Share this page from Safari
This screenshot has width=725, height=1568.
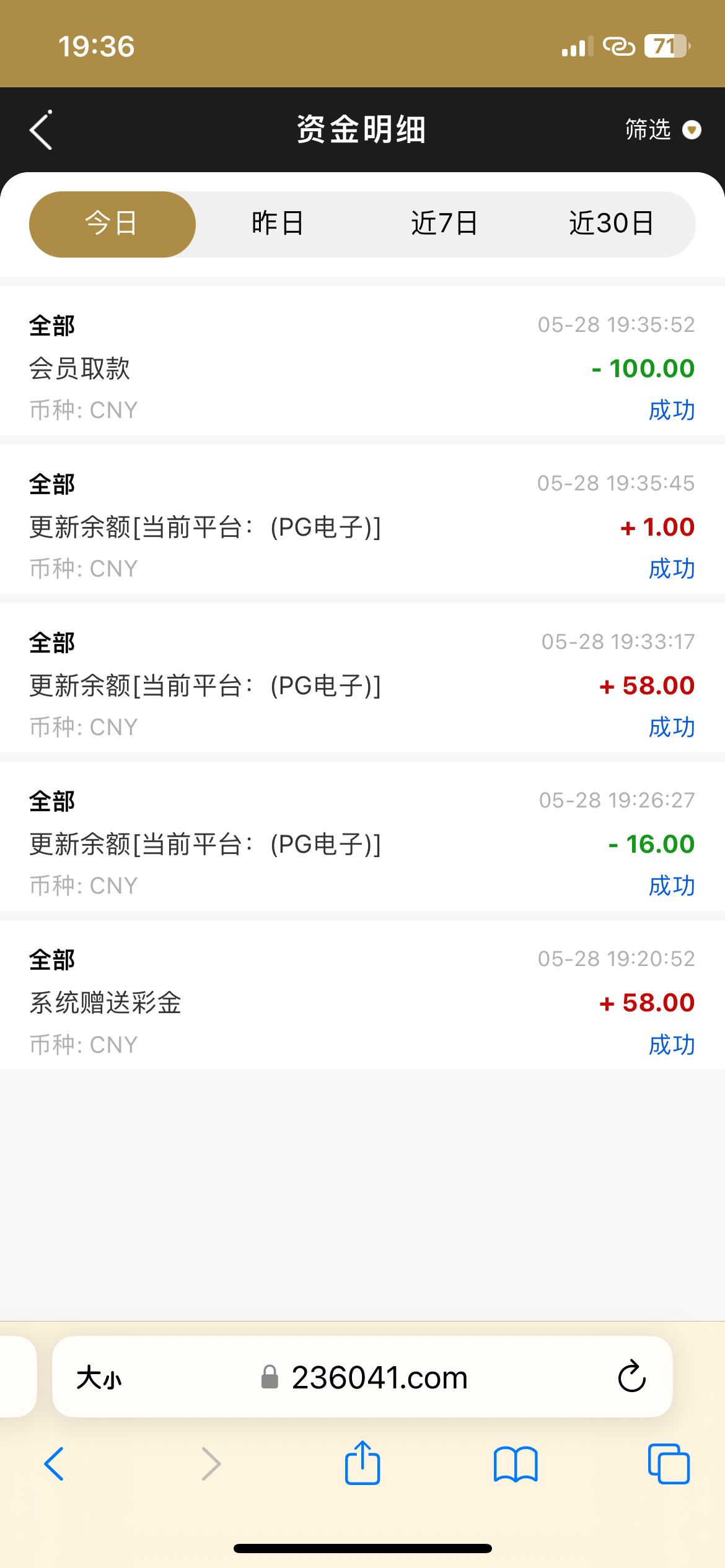362,1464
